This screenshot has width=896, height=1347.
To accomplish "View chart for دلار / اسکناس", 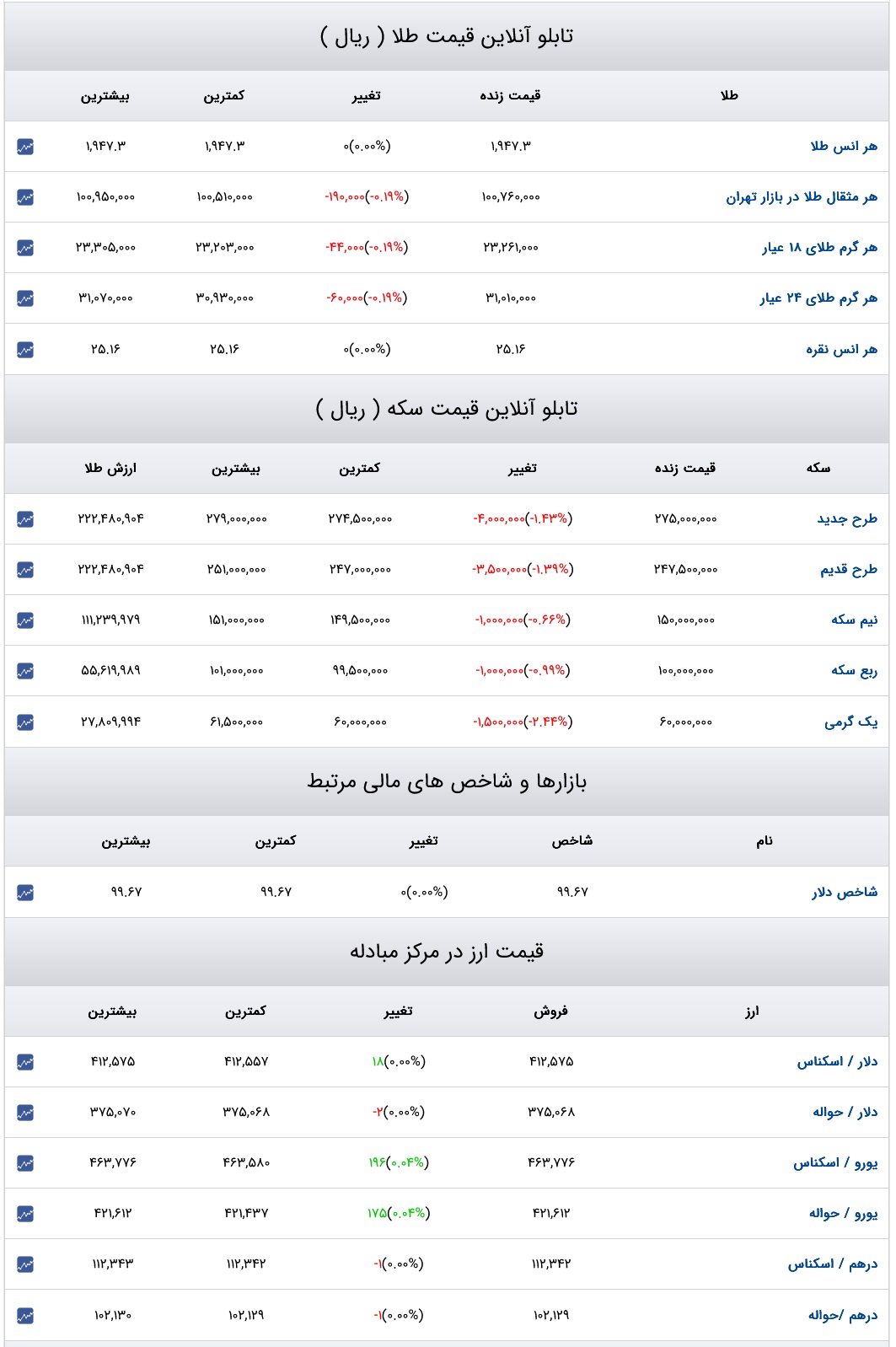I will click(x=25, y=1062).
